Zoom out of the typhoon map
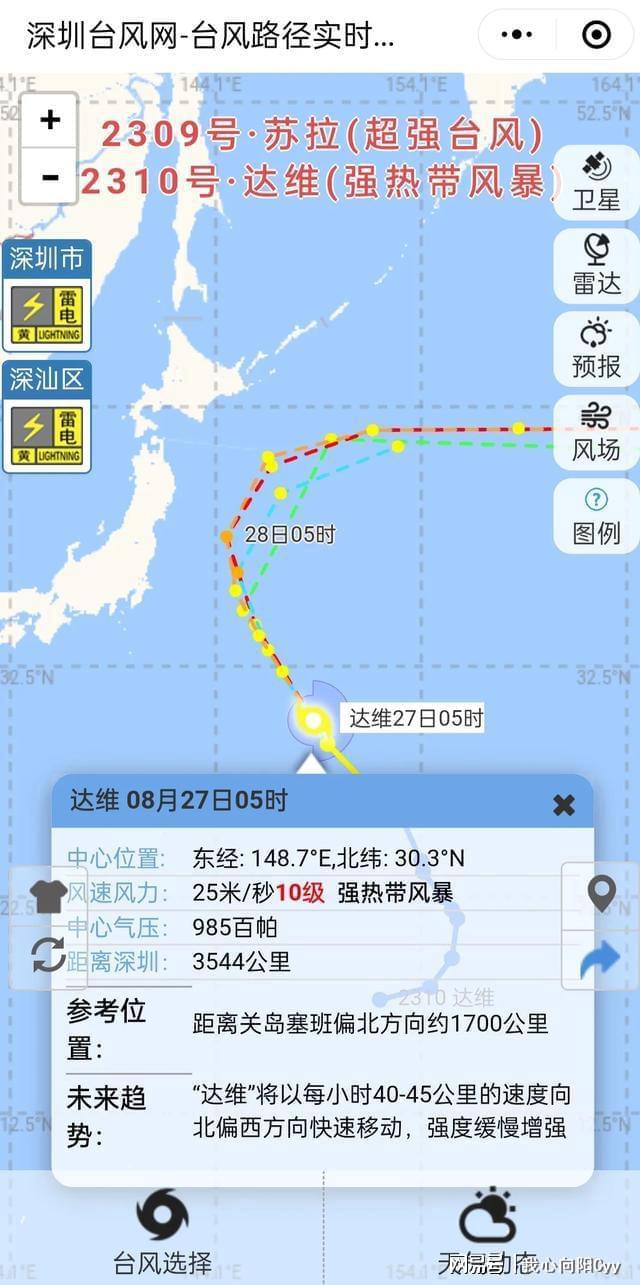Image resolution: width=640 pixels, height=1285 pixels. tap(49, 177)
